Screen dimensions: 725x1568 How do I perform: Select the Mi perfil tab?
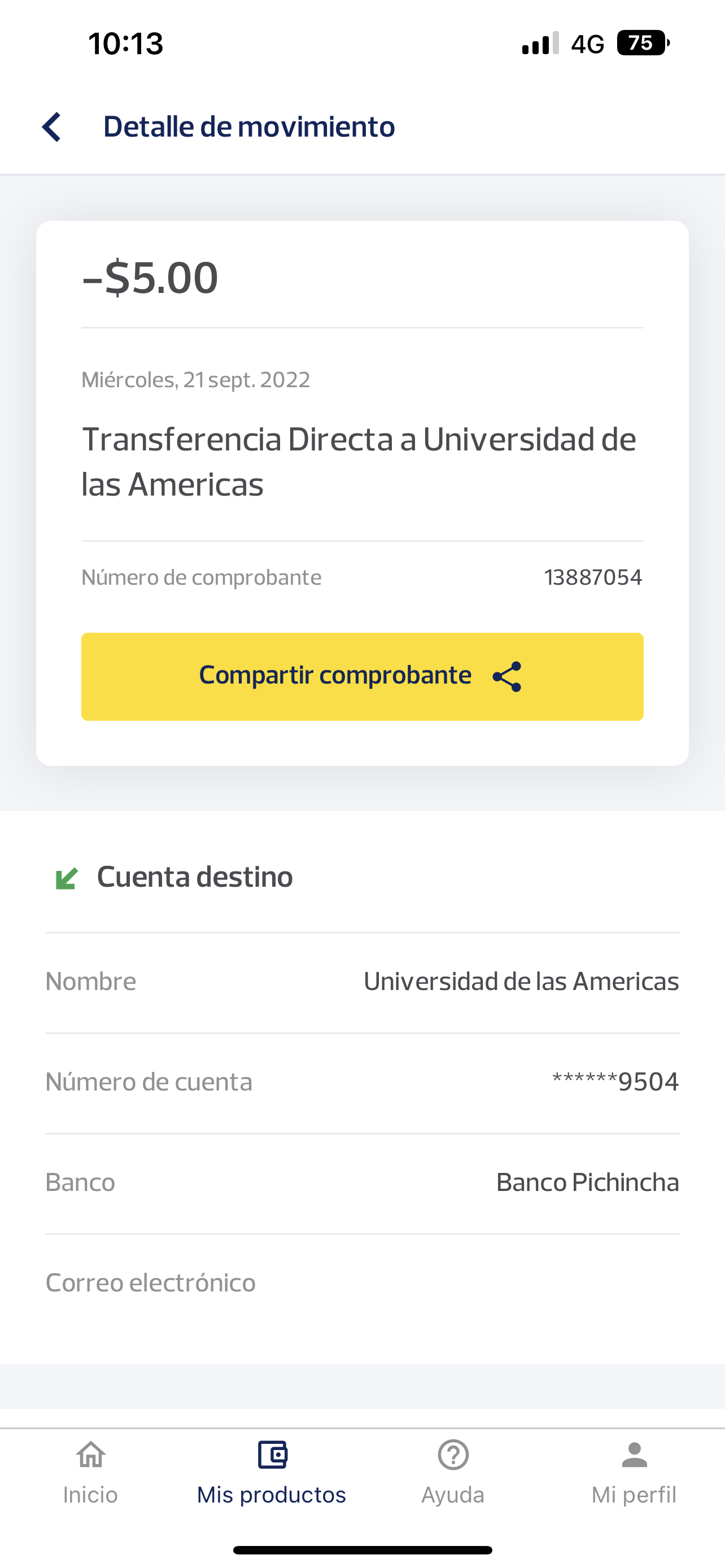point(634,1472)
